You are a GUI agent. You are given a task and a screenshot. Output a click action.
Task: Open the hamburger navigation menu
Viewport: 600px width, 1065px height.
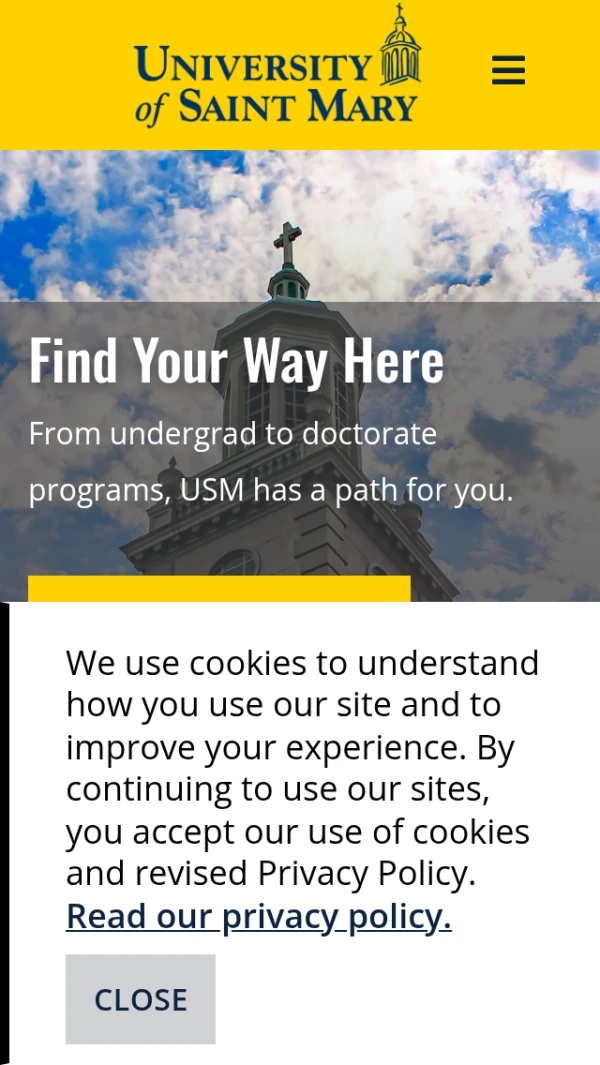pyautogui.click(x=508, y=70)
